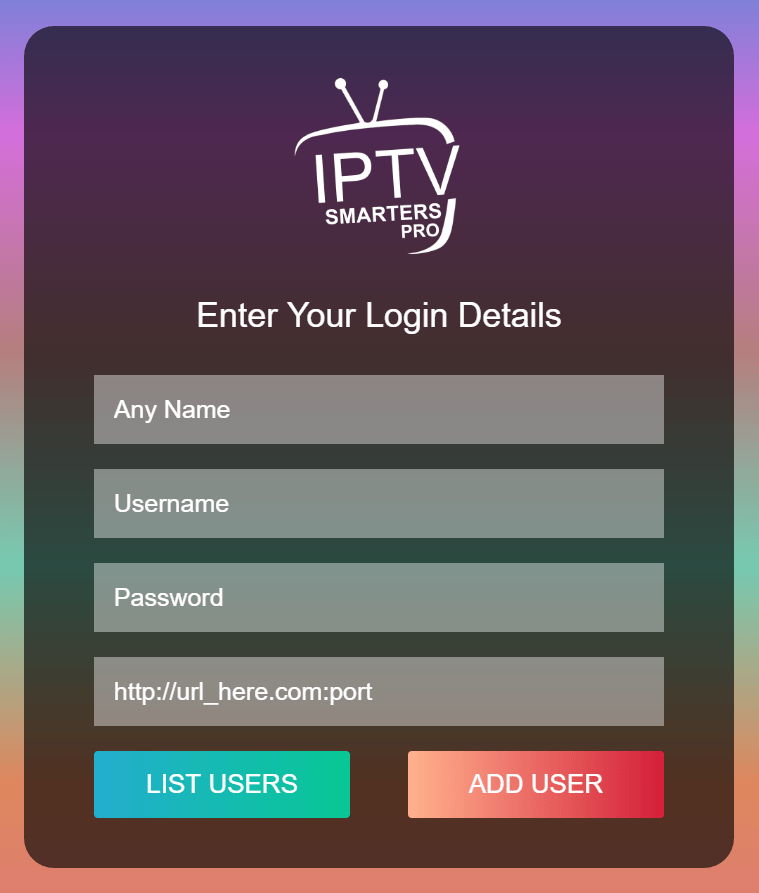Select the Username input field
The image size is (759, 893).
click(378, 503)
